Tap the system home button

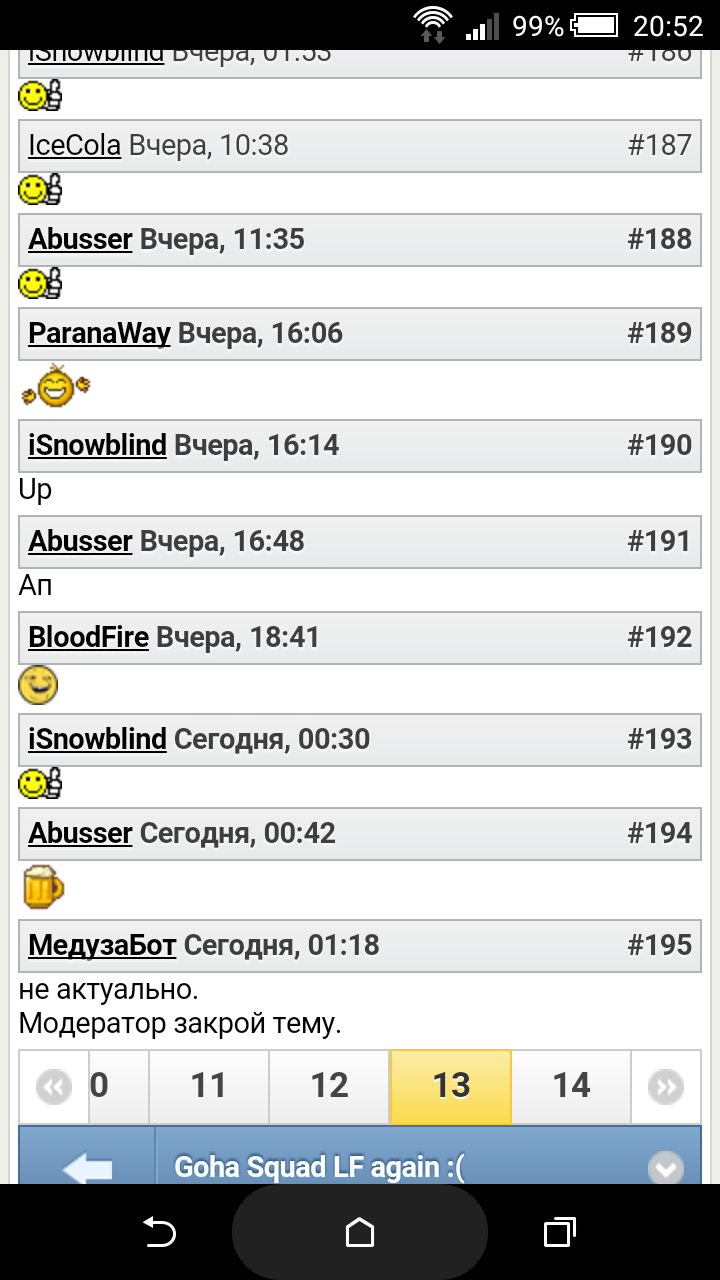coord(360,1233)
